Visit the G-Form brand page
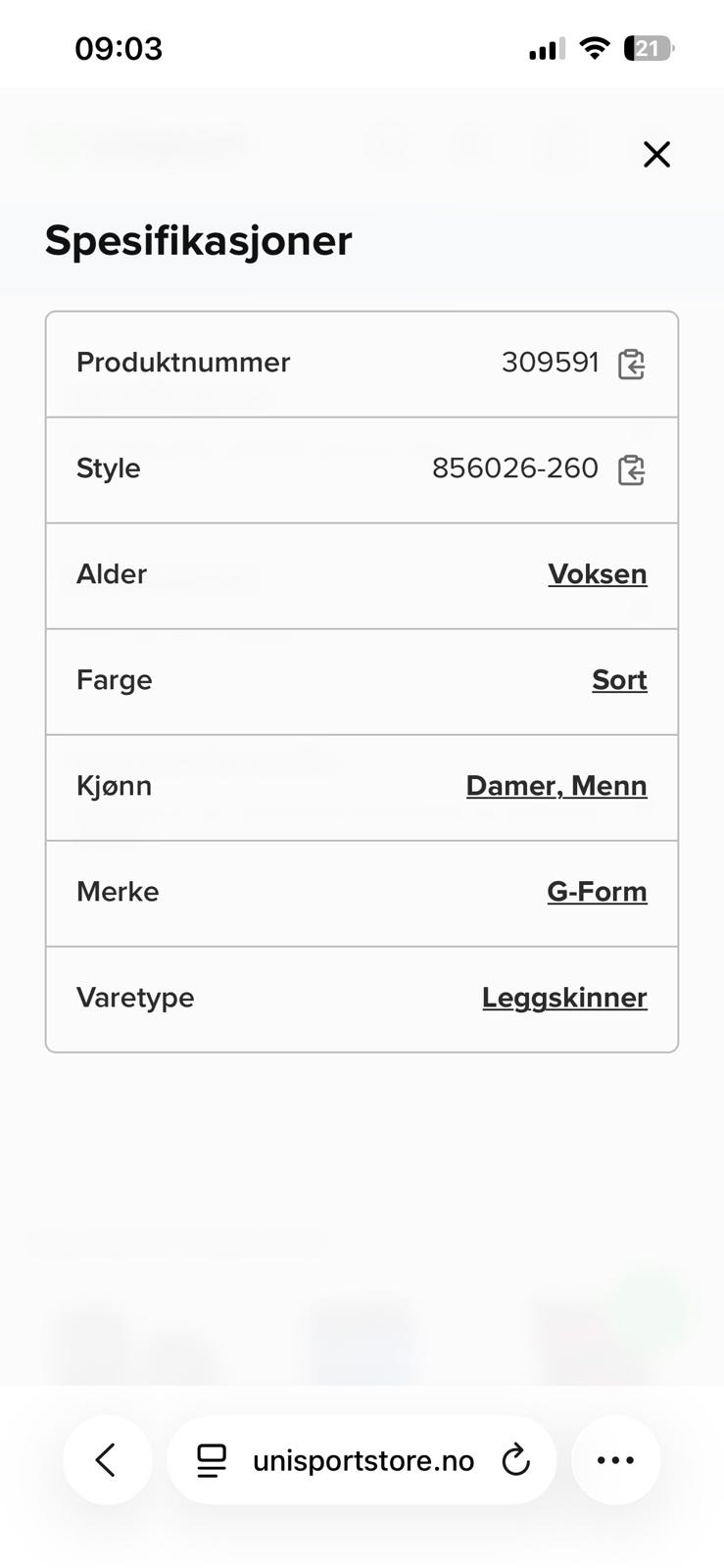Viewport: 724px width, 1568px height. click(x=596, y=892)
